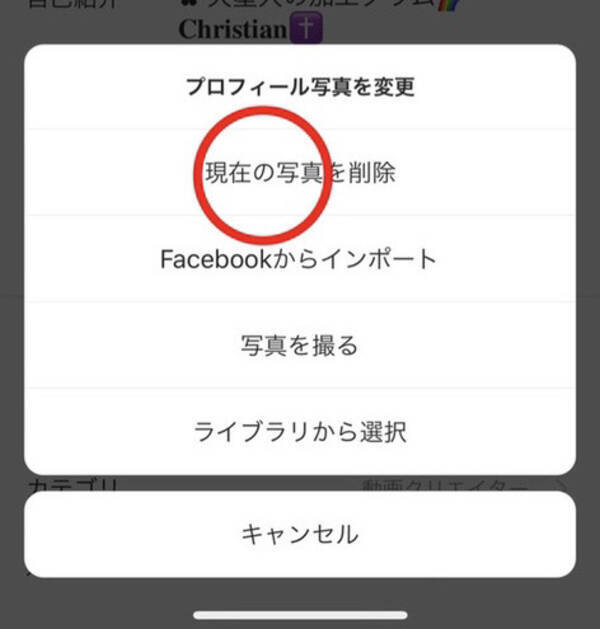Image resolution: width=600 pixels, height=629 pixels.
Task: Select 現在の写真を削除 option
Action: click(x=300, y=173)
